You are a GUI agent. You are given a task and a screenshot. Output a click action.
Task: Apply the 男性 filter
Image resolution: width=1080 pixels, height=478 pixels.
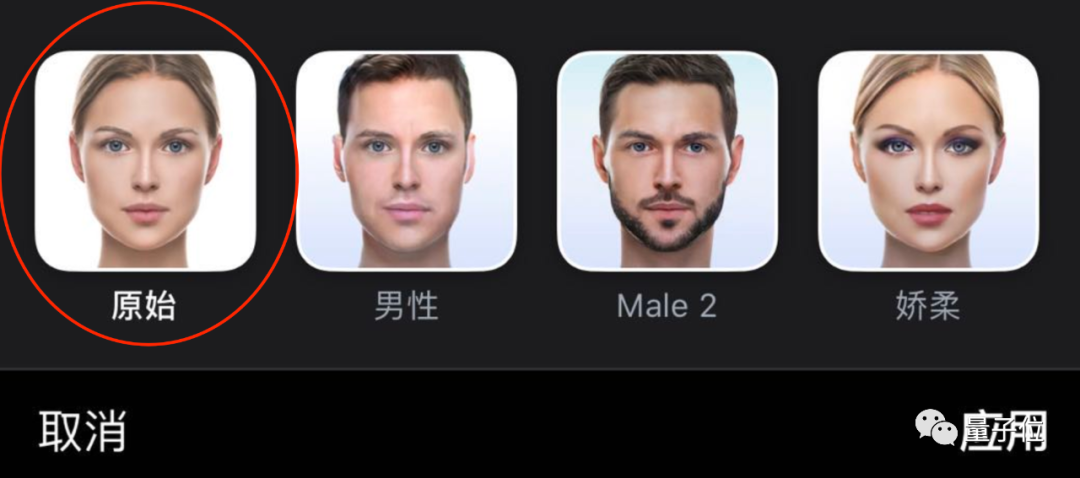pyautogui.click(x=406, y=160)
